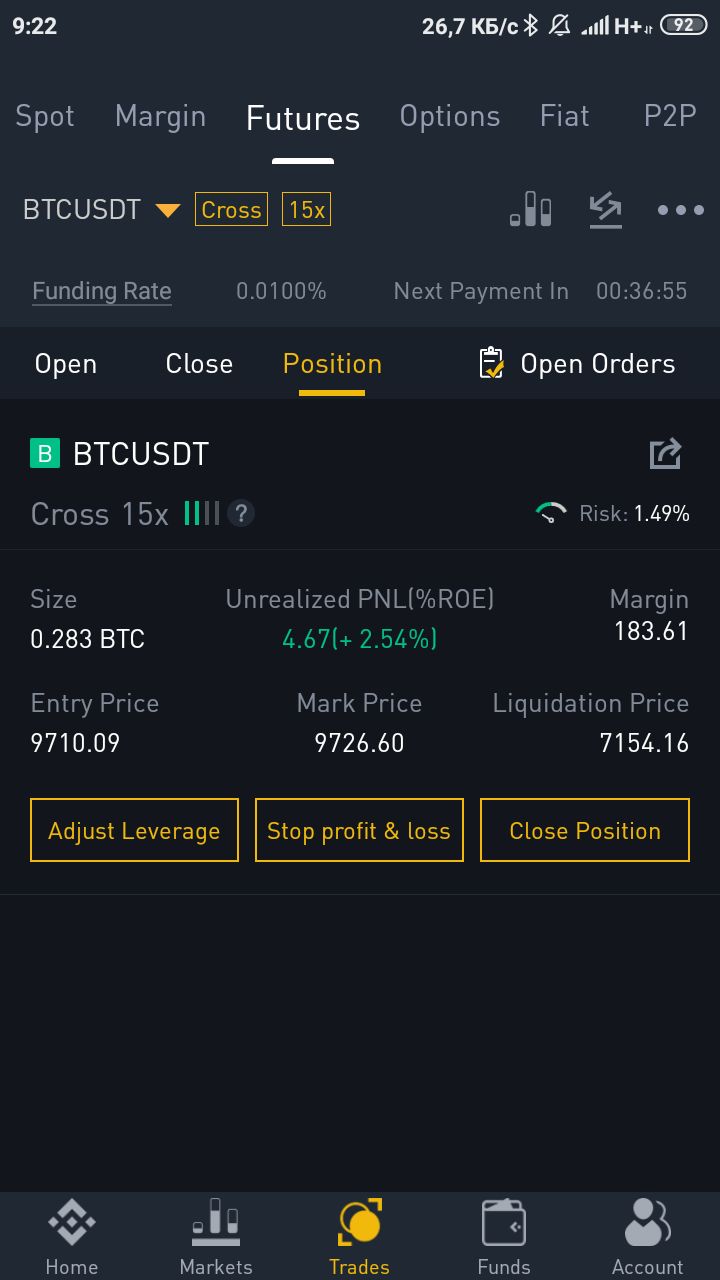Switch to the Close order tab

[199, 364]
